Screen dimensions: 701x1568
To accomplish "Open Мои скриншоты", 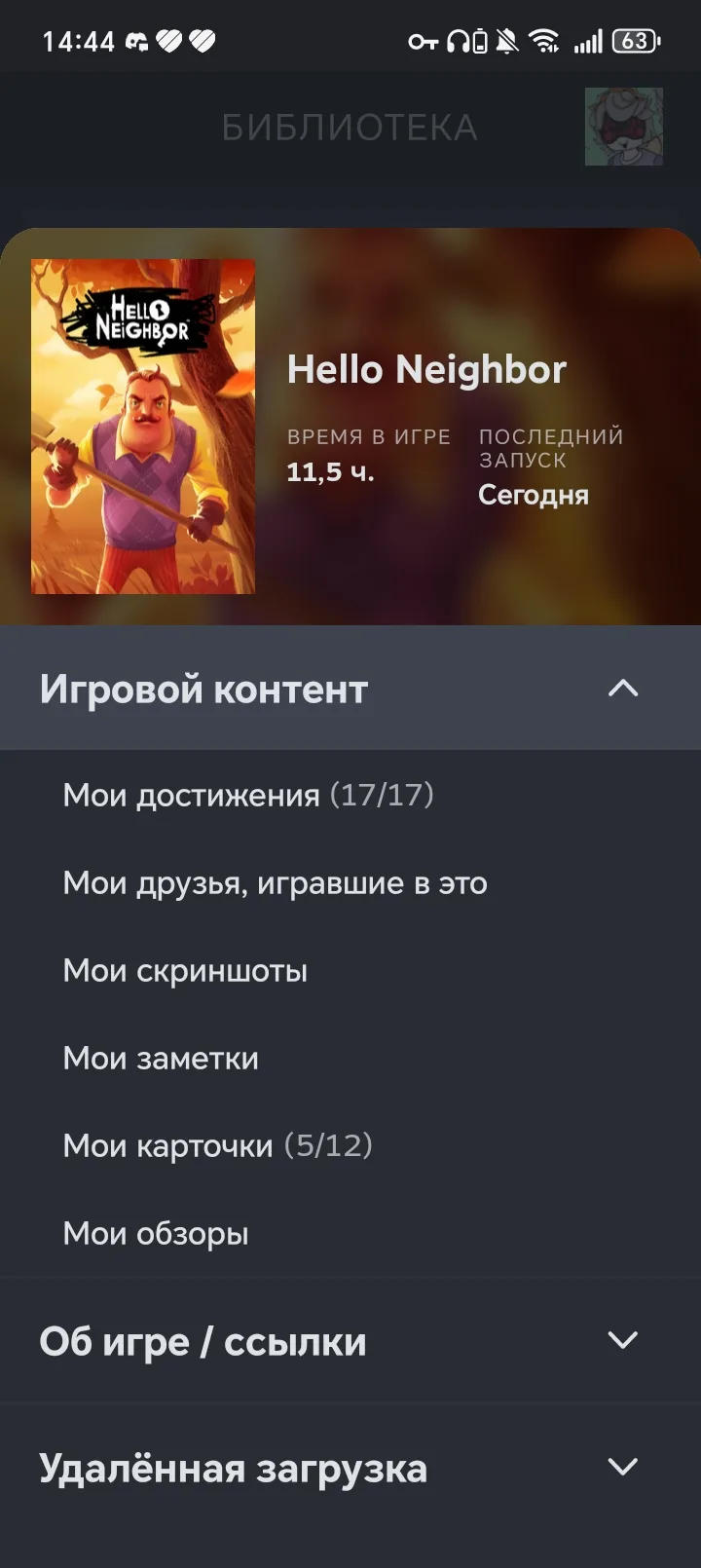I will coord(185,971).
